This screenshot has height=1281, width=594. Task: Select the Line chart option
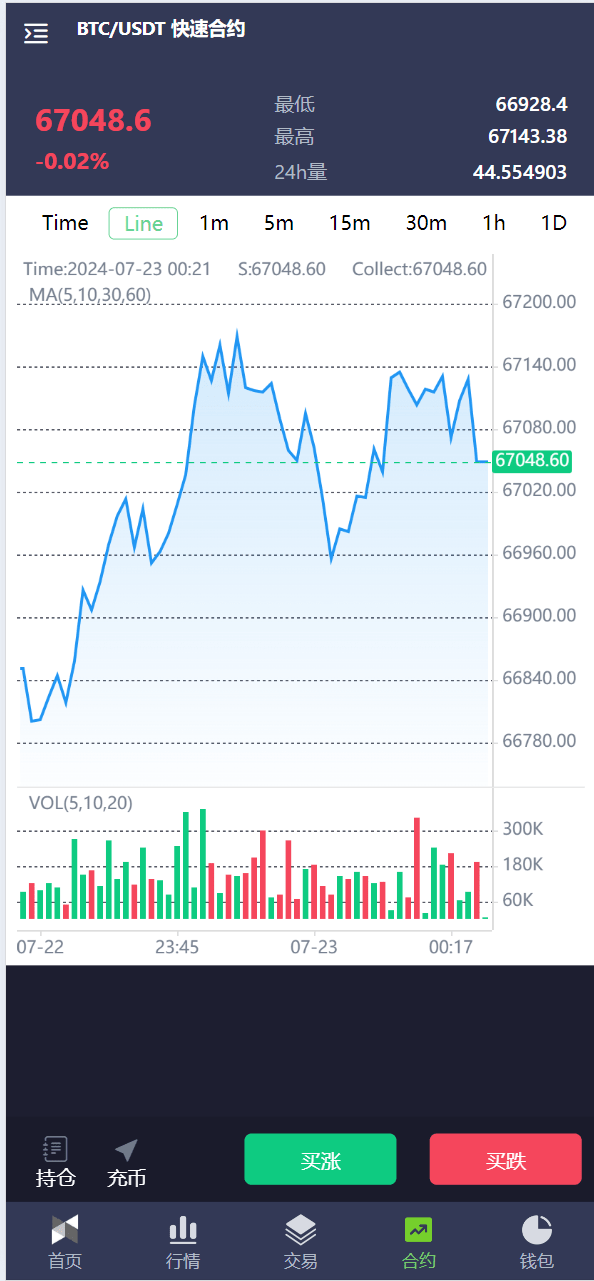click(143, 223)
